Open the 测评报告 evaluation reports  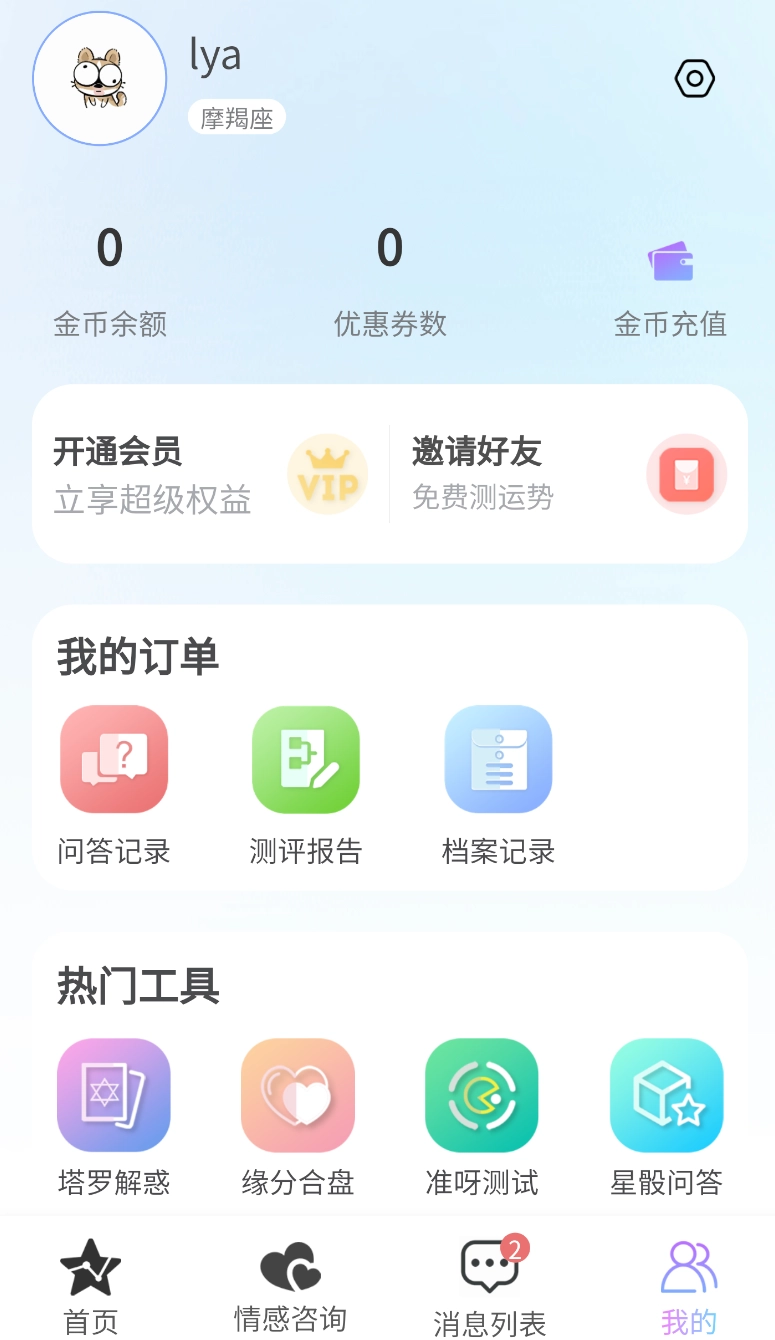pos(305,758)
